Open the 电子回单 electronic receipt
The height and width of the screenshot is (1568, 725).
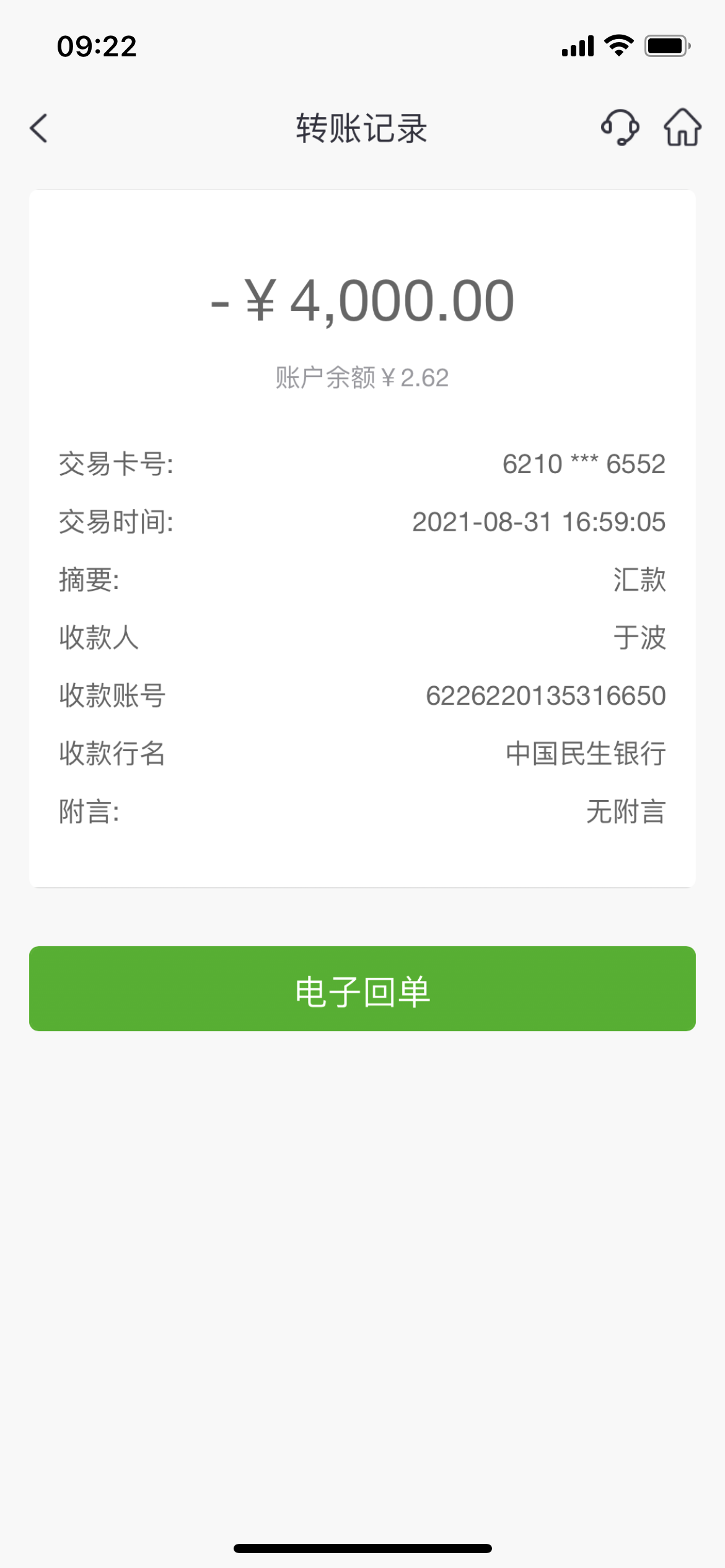click(362, 988)
